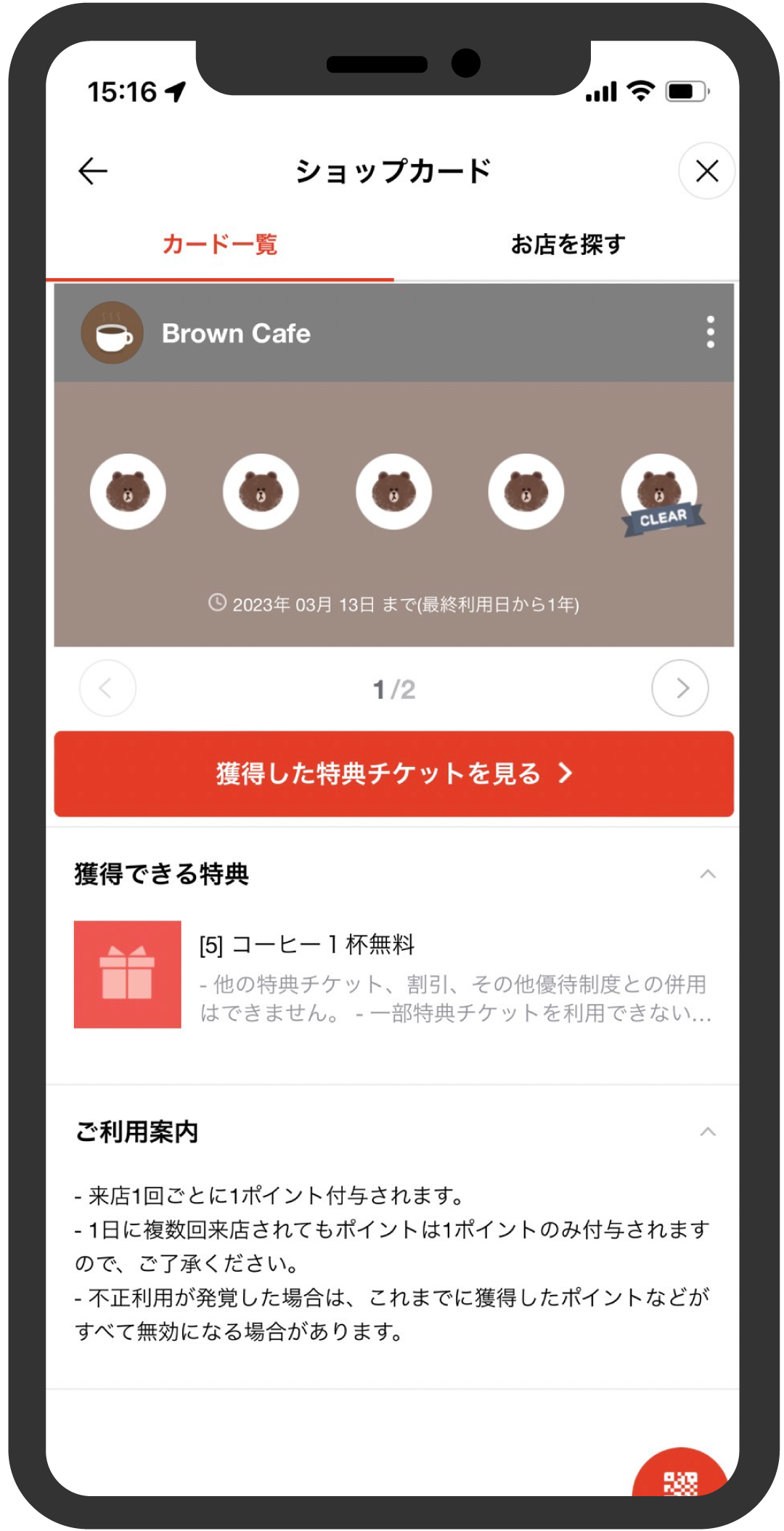This screenshot has height=1531, width=784.
Task: Open the コーヒー1杯無料 reward details
Action: [392, 975]
